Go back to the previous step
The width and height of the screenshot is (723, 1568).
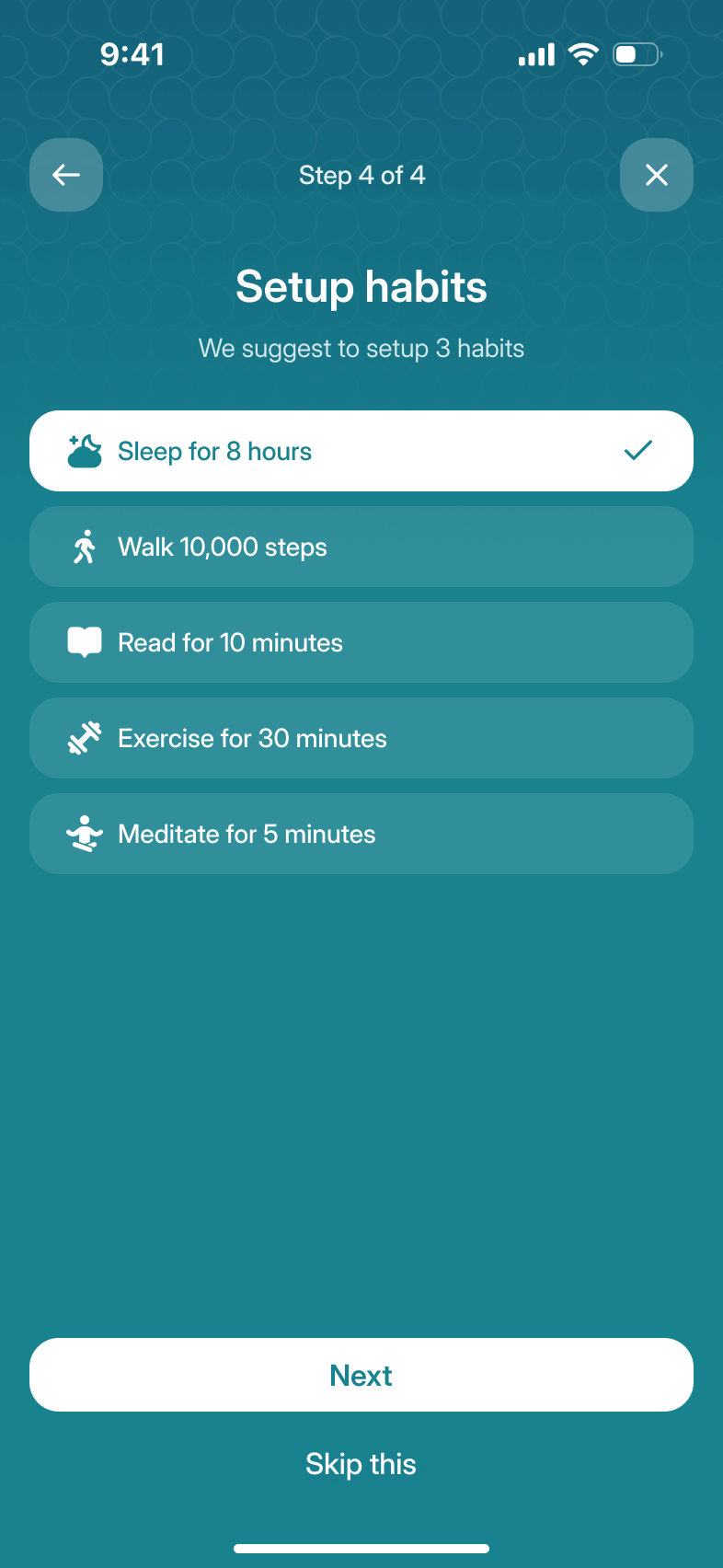pos(66,175)
